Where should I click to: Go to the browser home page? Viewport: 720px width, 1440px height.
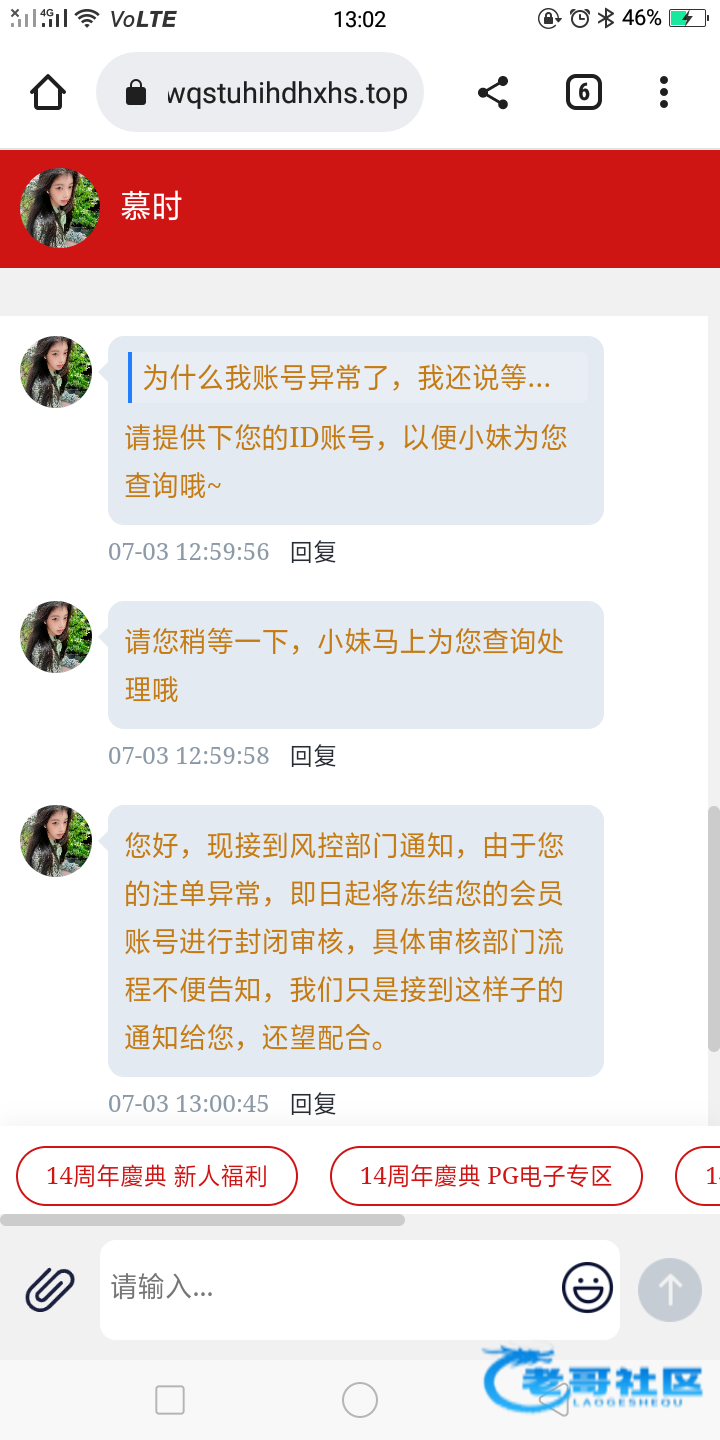(x=48, y=93)
